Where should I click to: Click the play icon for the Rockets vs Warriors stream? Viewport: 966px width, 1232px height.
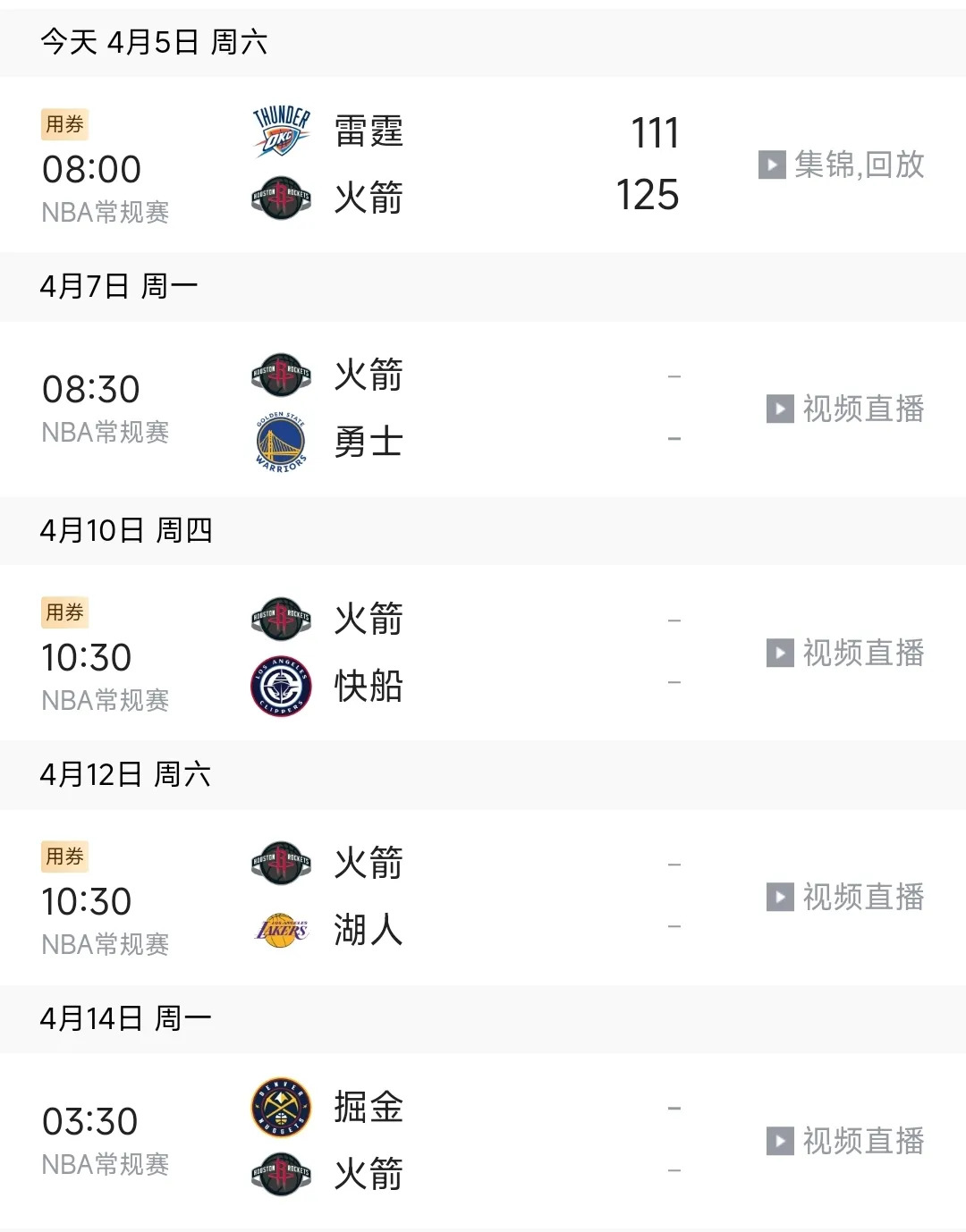pos(780,409)
